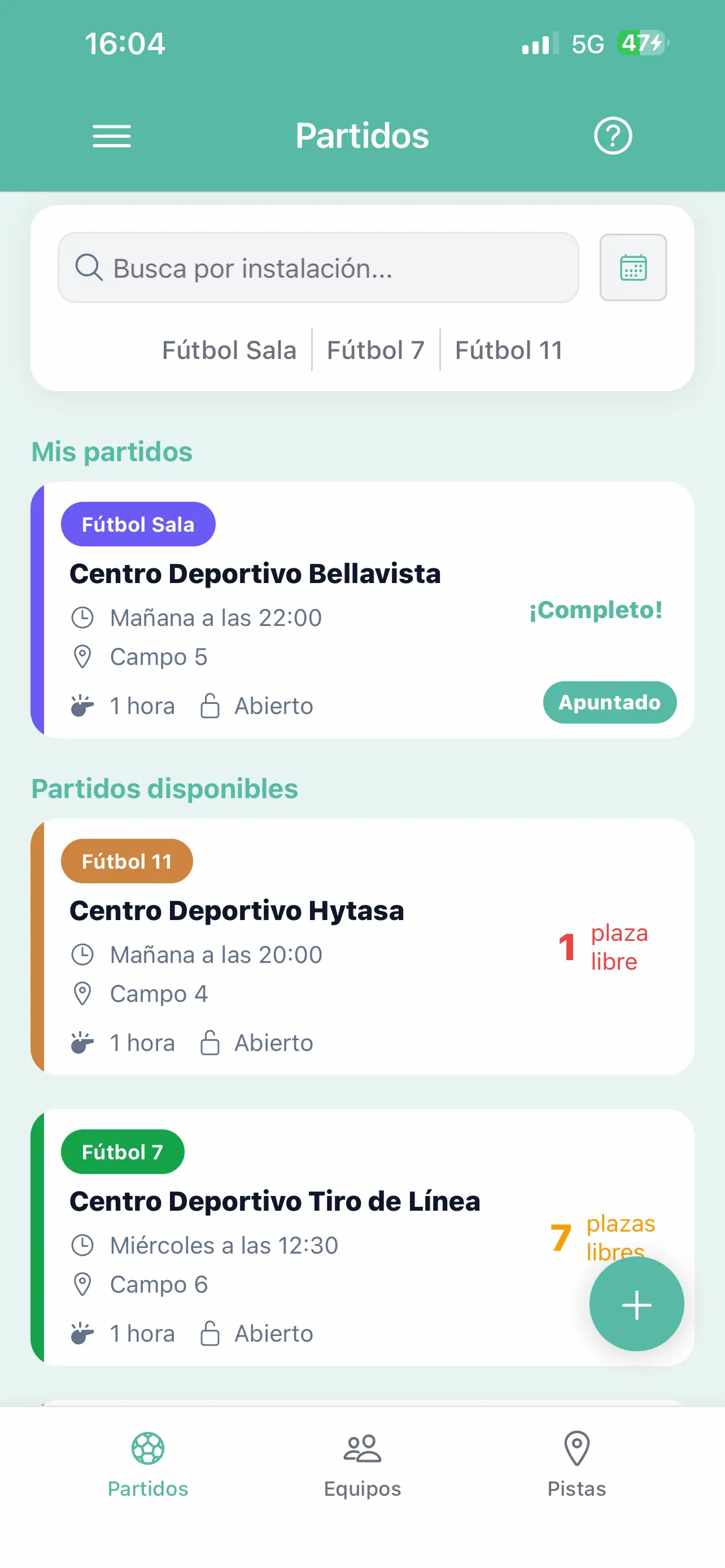This screenshot has height=1568, width=725.
Task: Toggle the Fútbol 11 filter
Action: pos(508,349)
